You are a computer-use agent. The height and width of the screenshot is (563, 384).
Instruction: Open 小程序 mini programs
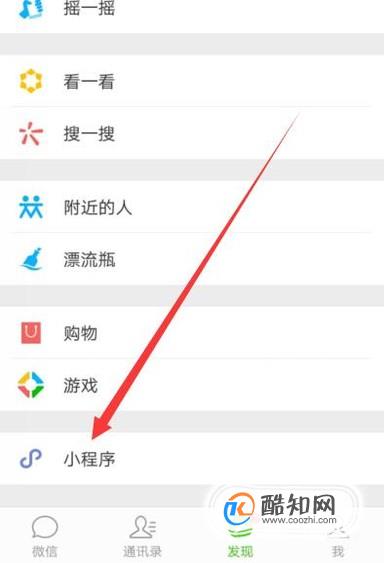coord(192,459)
